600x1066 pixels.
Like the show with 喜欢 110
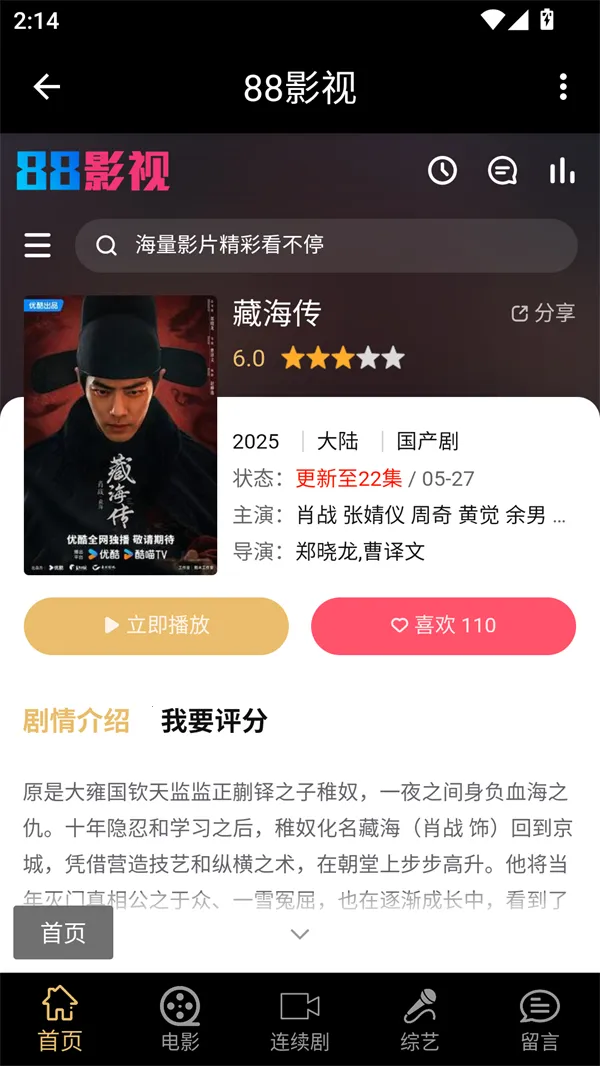443,626
